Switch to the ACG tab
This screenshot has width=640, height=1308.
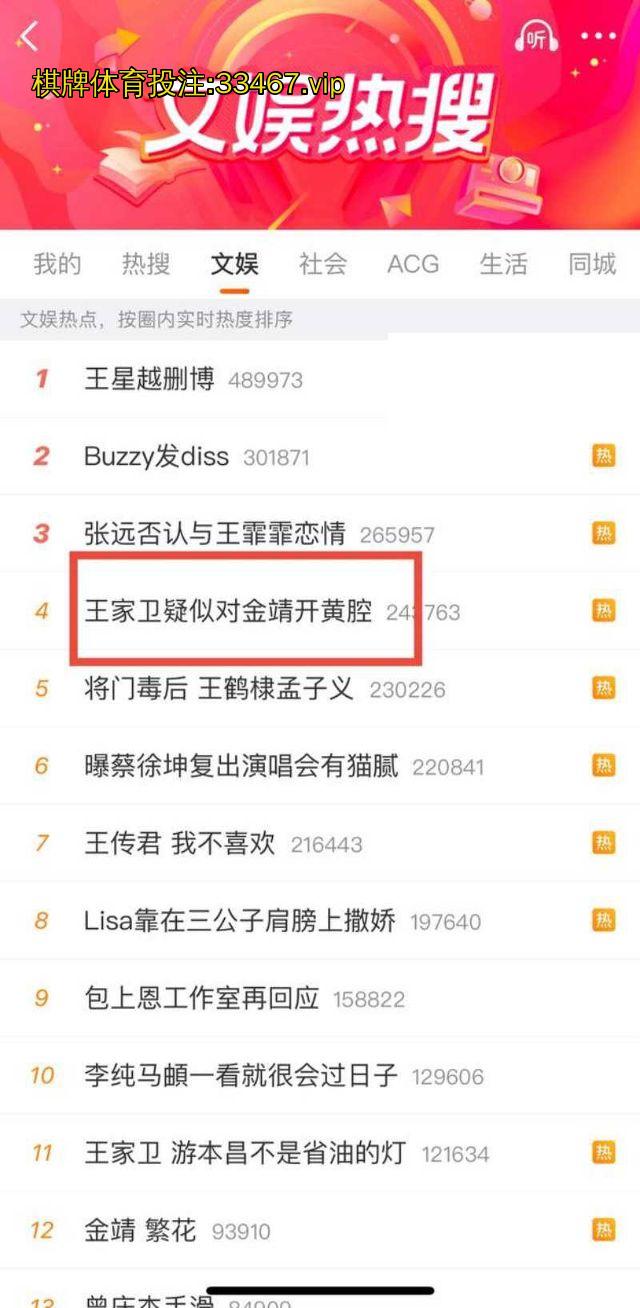(413, 264)
